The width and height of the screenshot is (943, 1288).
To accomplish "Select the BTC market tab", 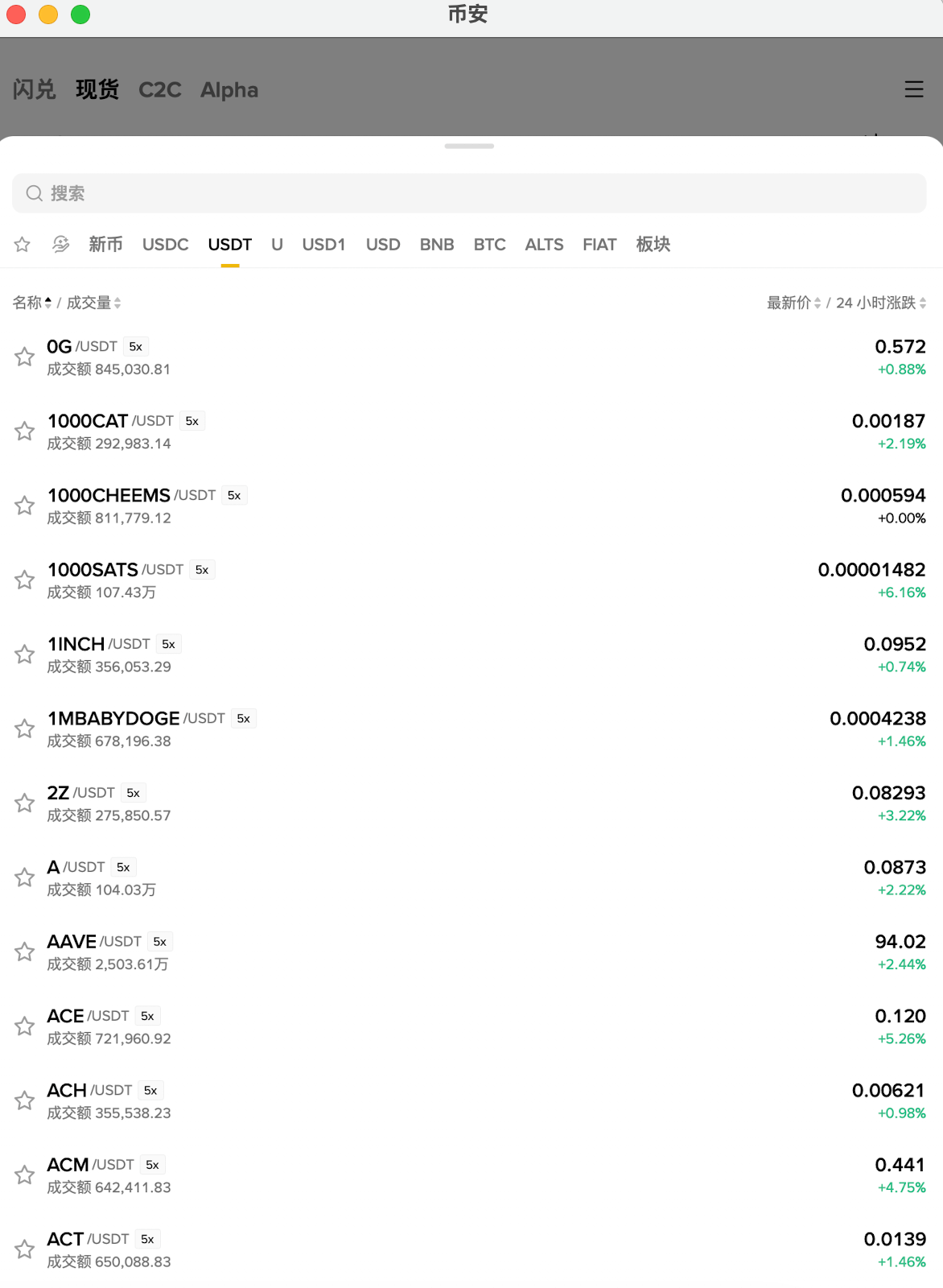I will [489, 245].
